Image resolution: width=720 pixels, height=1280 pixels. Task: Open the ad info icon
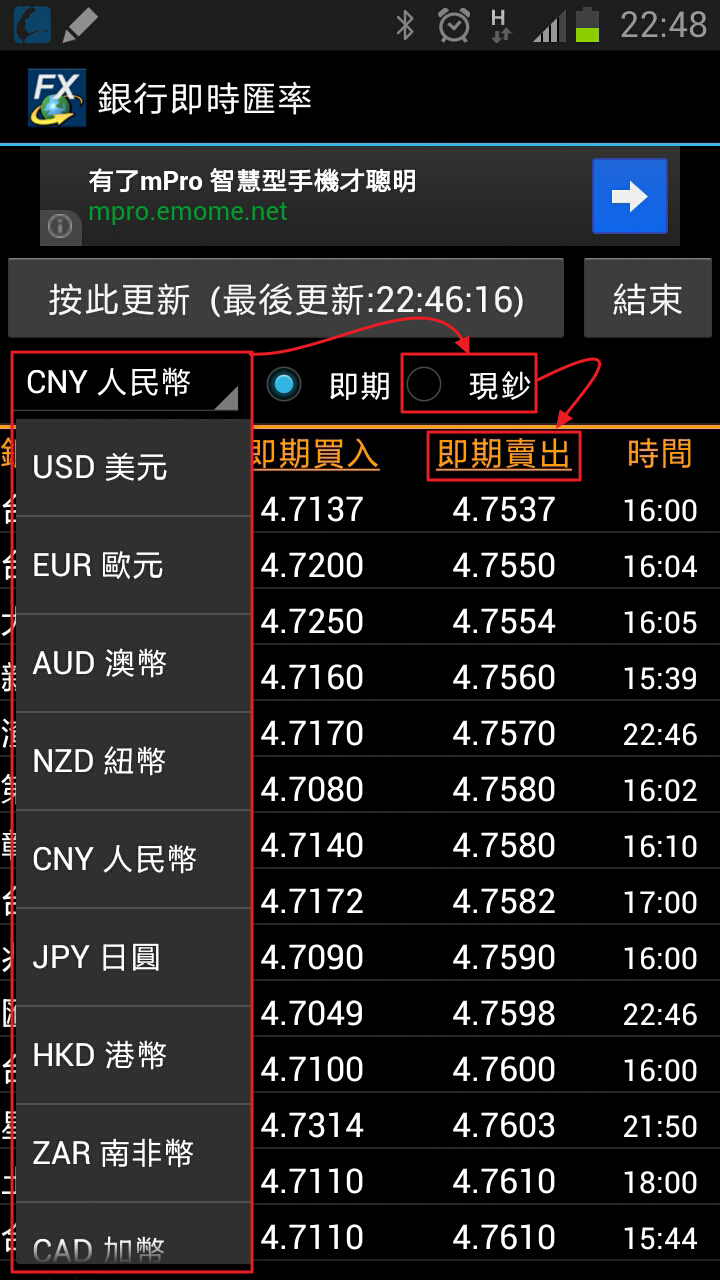coord(60,227)
